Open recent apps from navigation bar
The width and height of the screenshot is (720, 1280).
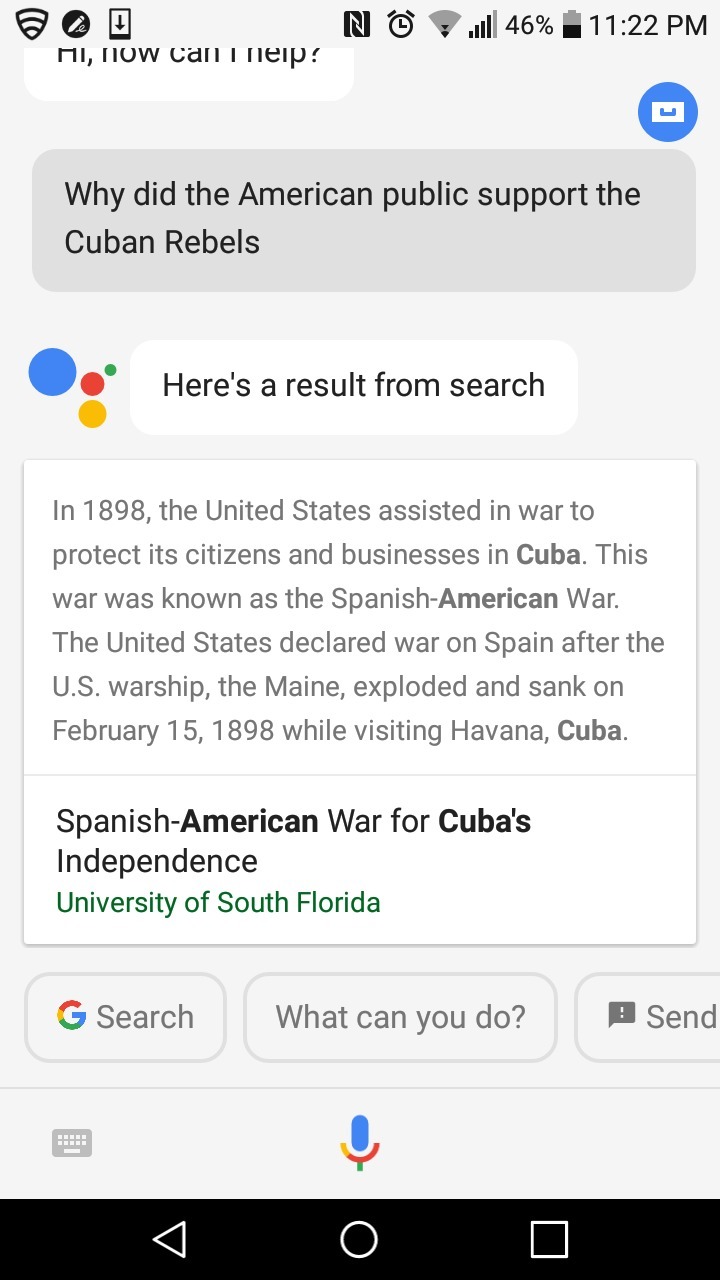point(549,1240)
